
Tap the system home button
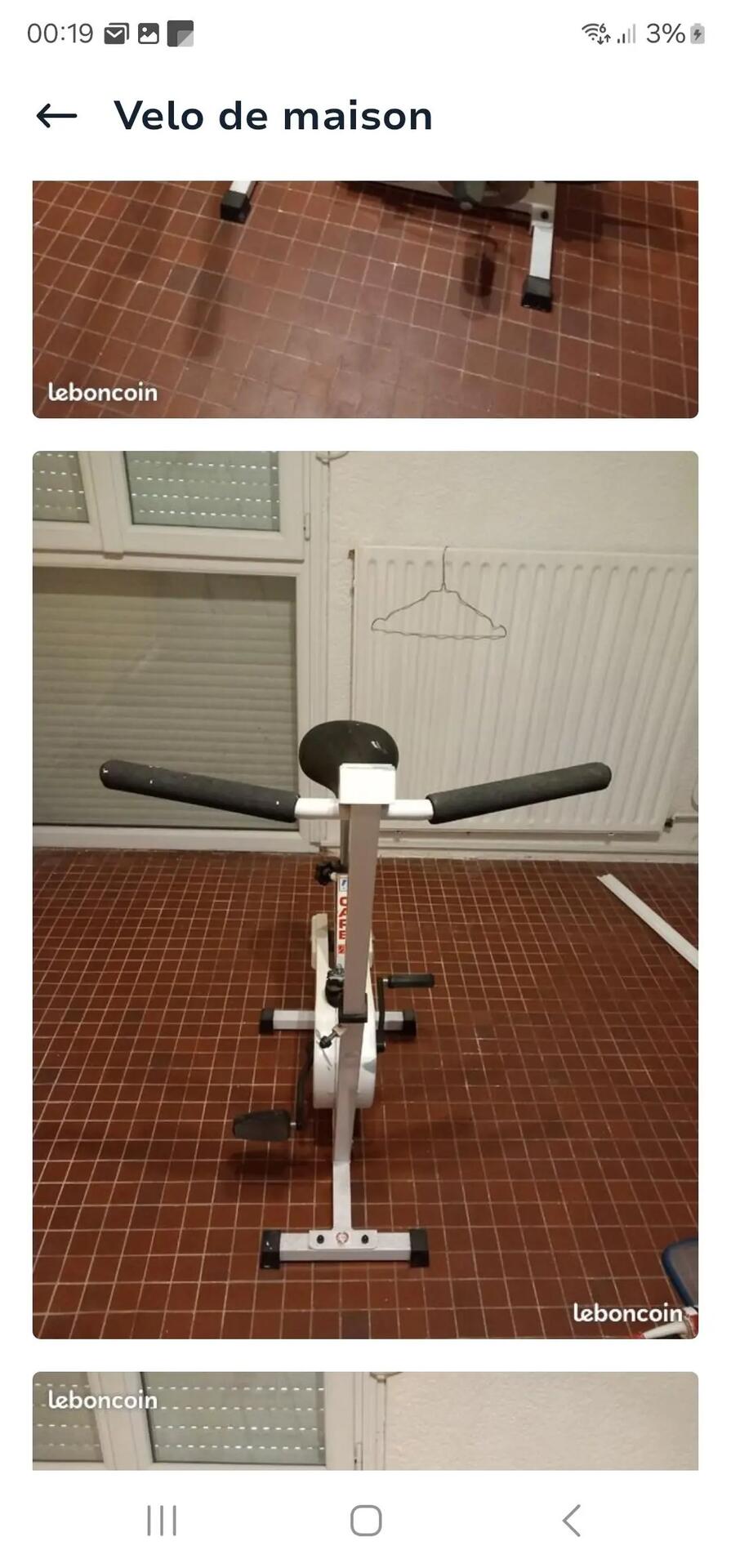click(x=365, y=1521)
